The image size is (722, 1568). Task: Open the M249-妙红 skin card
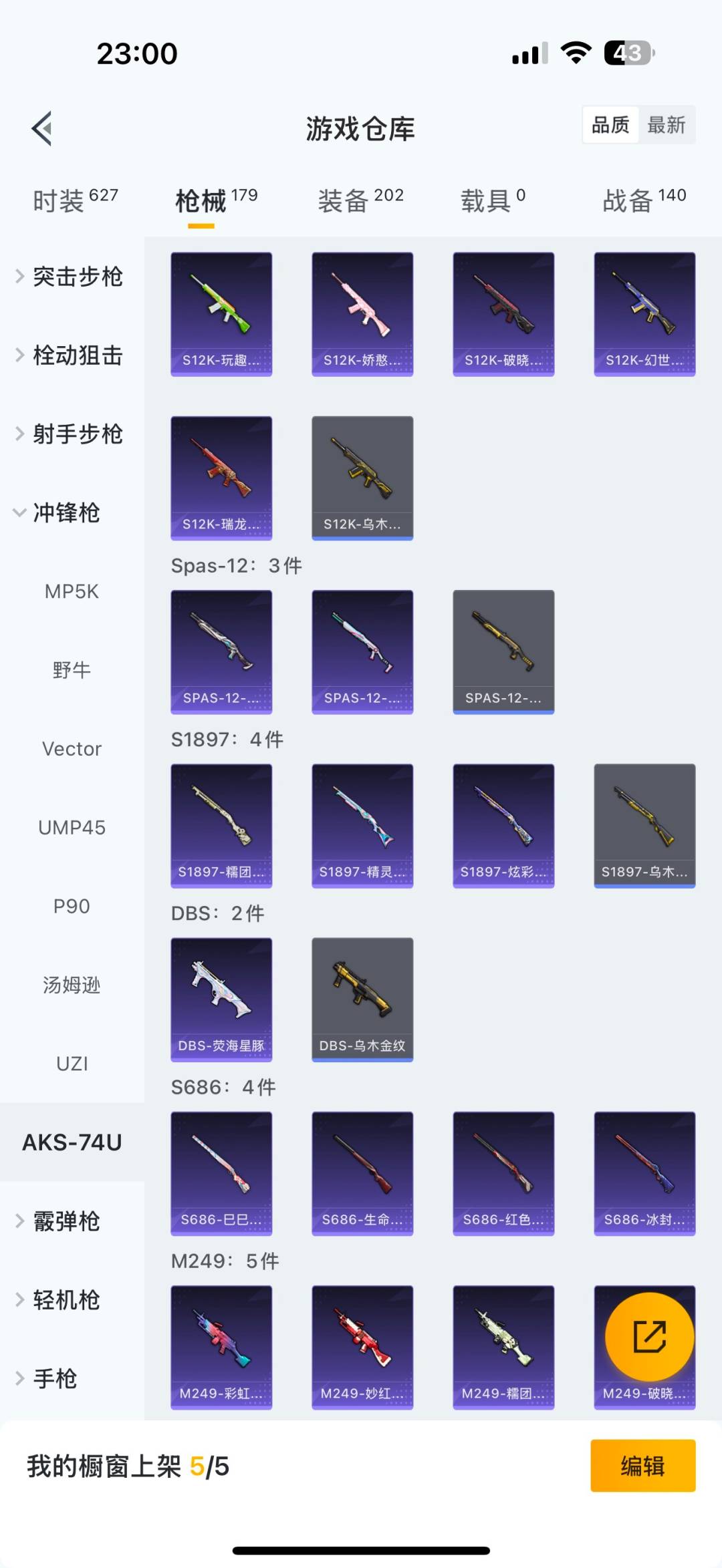[x=362, y=1348]
